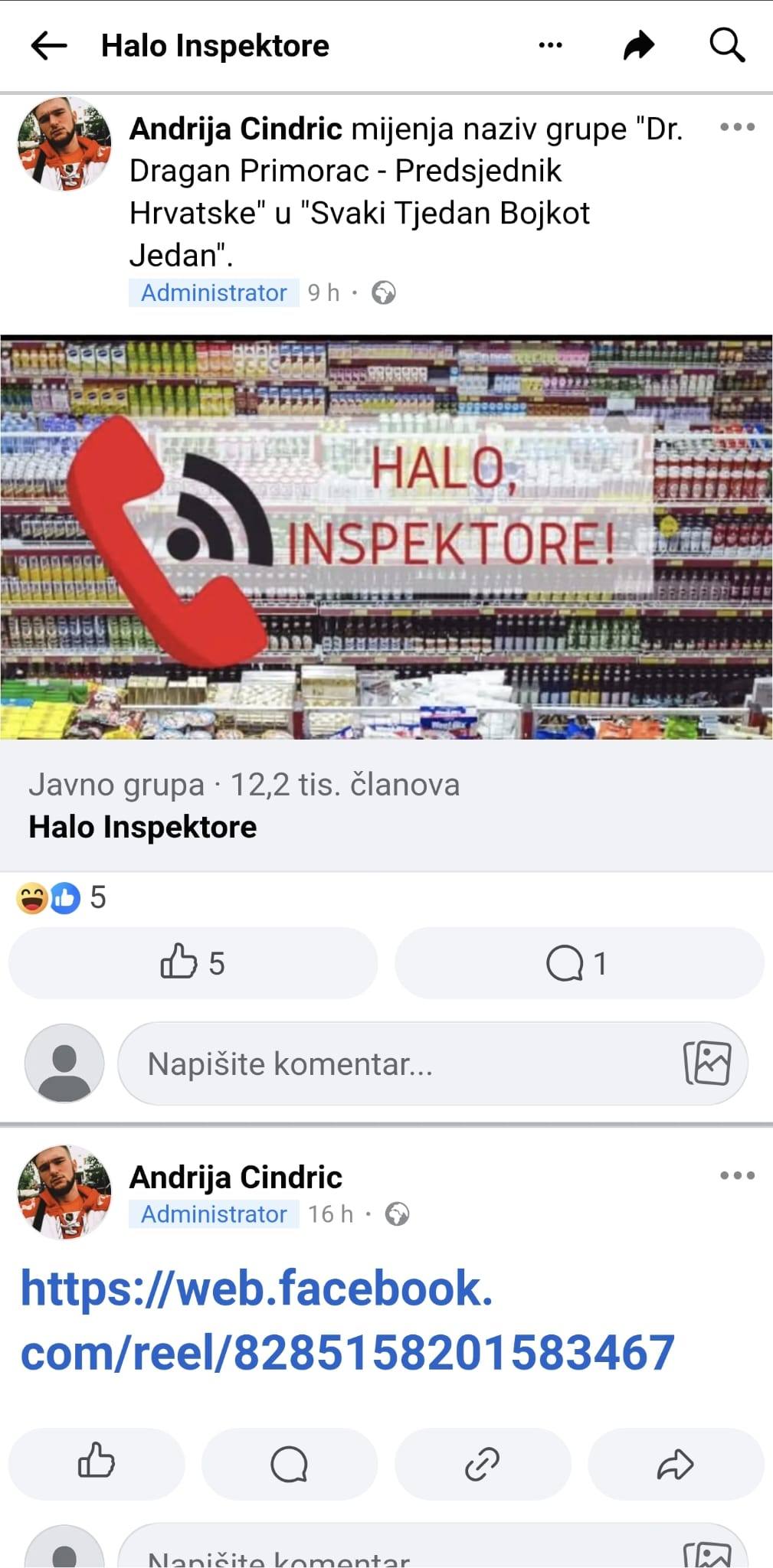Open the group's three-dot menu in header
This screenshot has width=773, height=1568.
pos(550,46)
